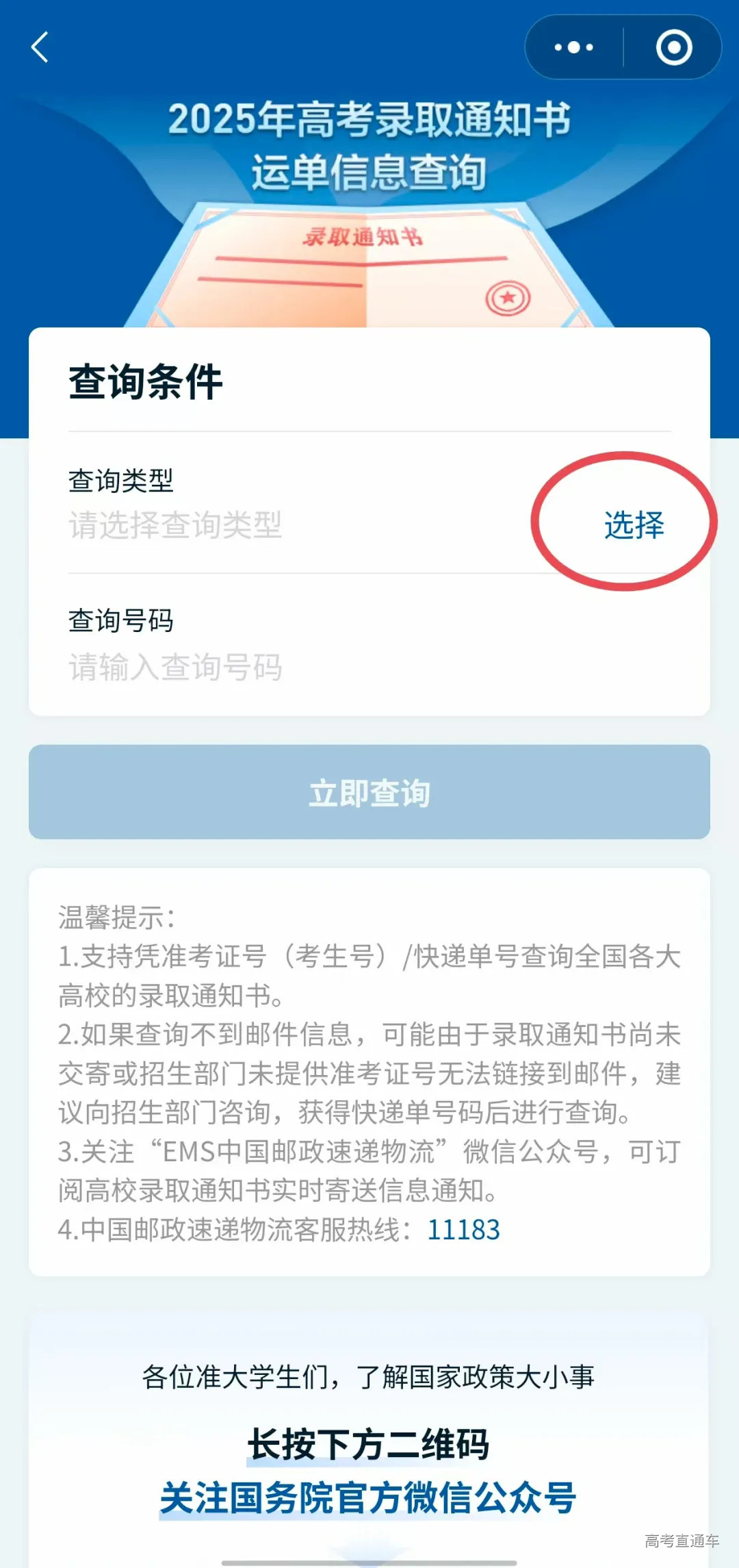Viewport: 739px width, 1568px height.
Task: Call the customer hotline 11183
Action: tap(463, 1230)
